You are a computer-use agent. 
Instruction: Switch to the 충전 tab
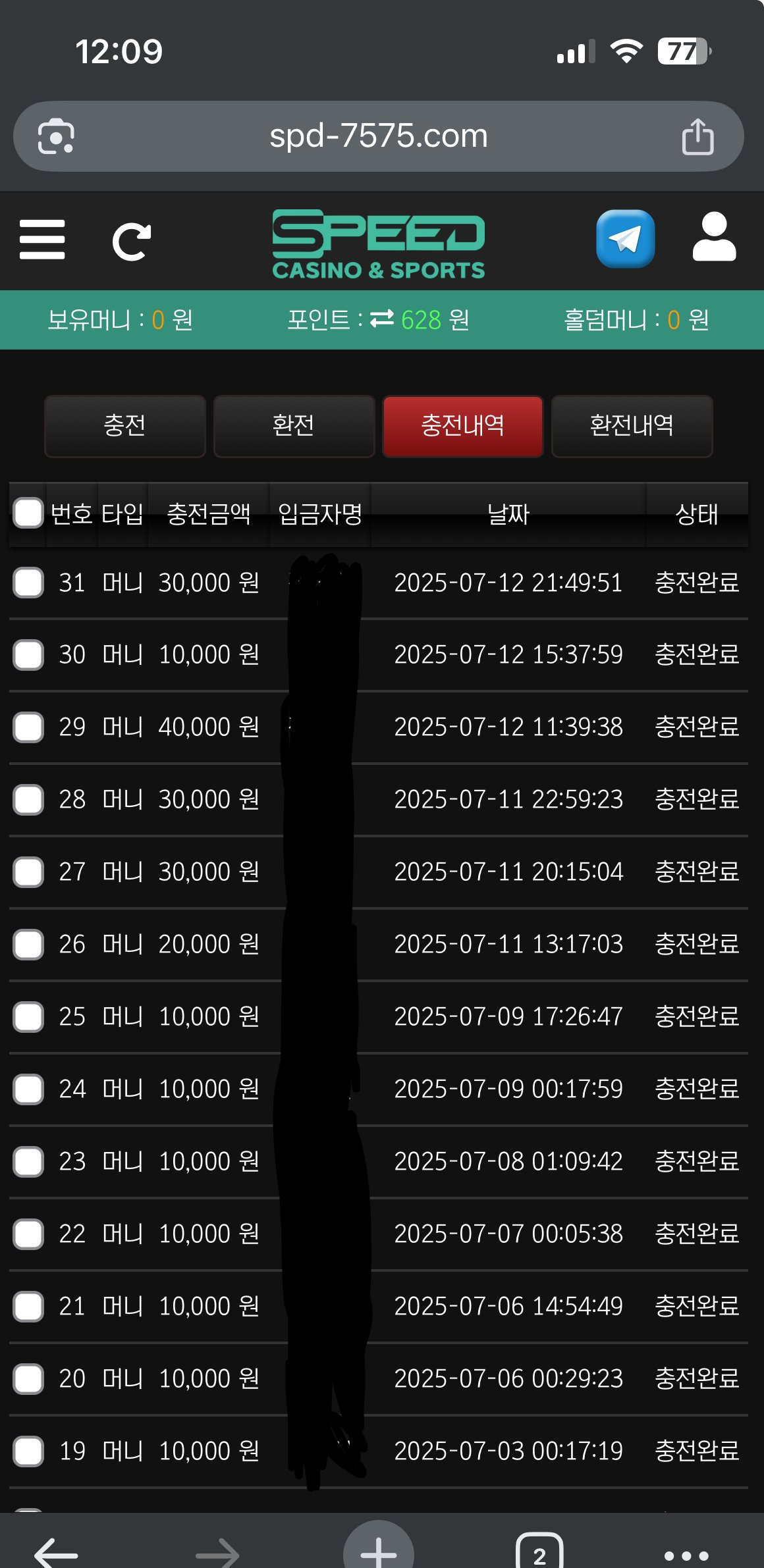click(x=124, y=426)
